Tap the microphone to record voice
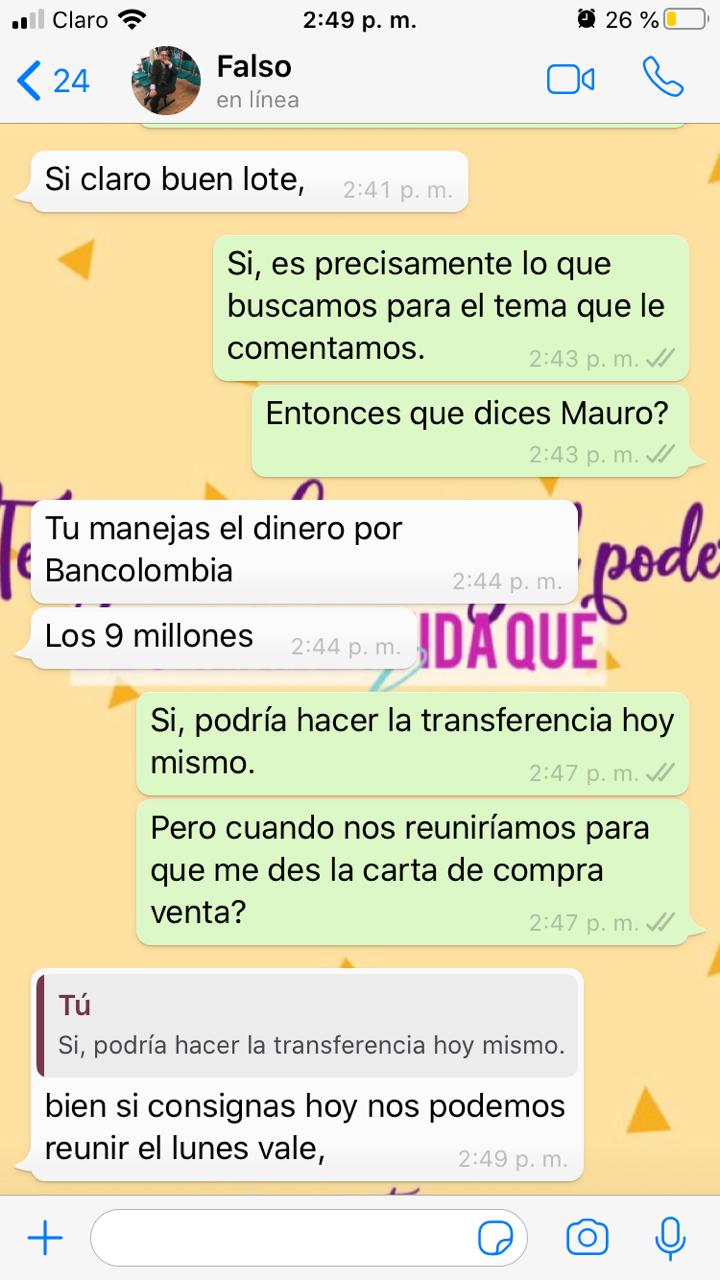 pyautogui.click(x=670, y=1238)
